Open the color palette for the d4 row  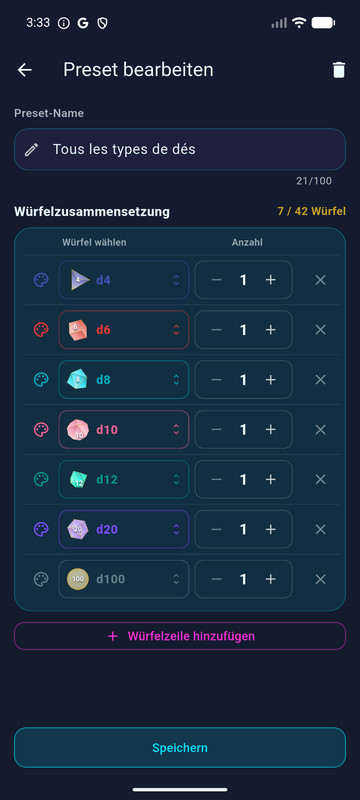41,280
